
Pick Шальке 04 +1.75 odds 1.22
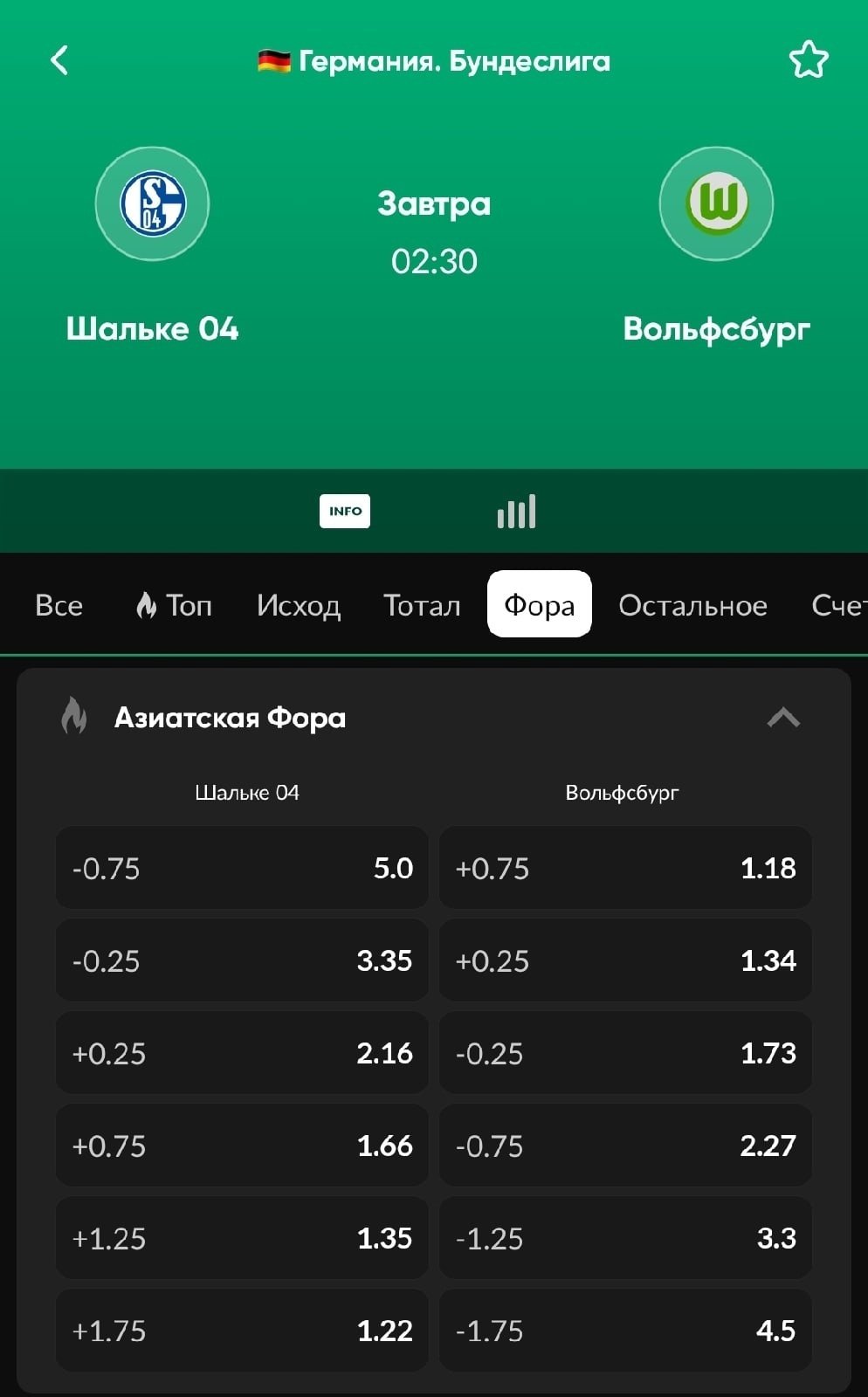[242, 1331]
